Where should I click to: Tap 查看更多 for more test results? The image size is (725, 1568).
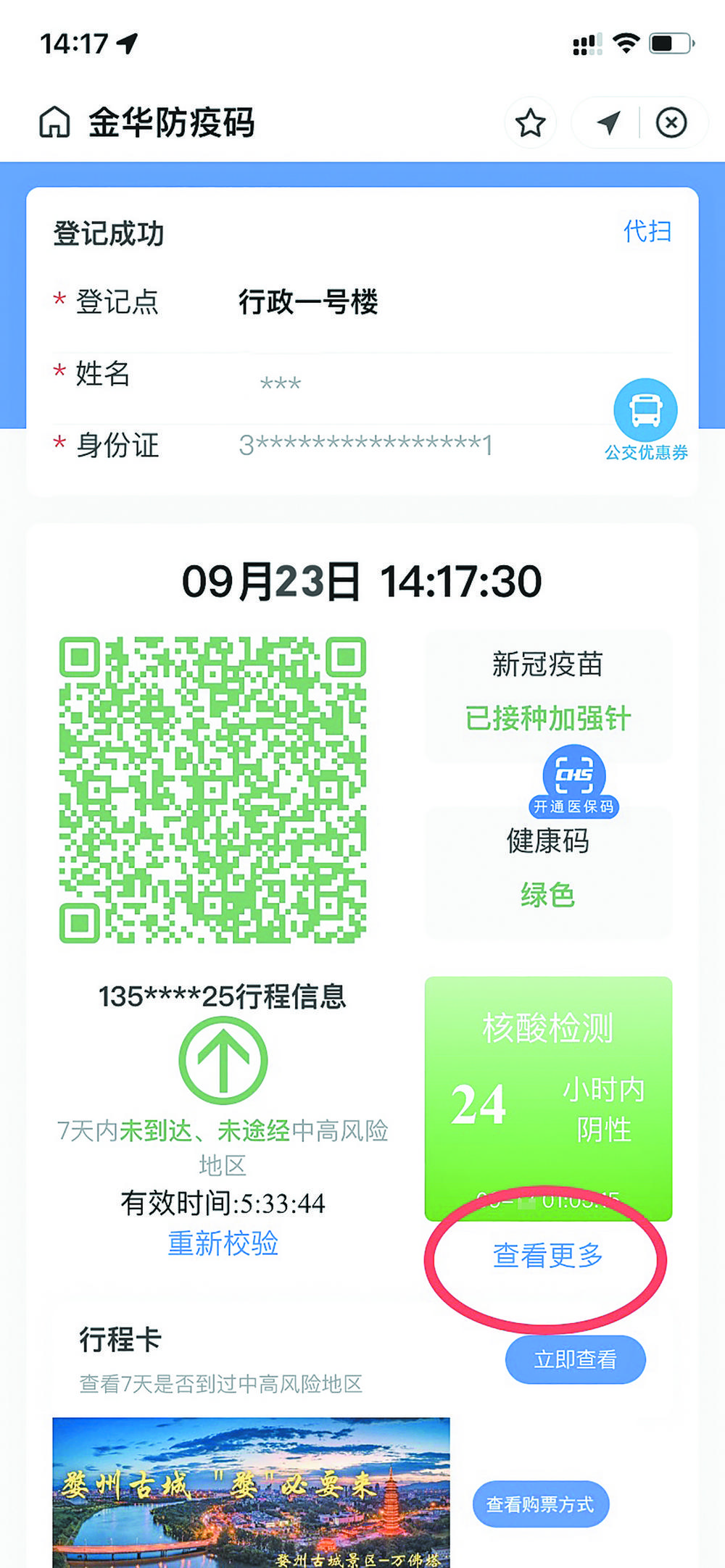[x=548, y=1256]
